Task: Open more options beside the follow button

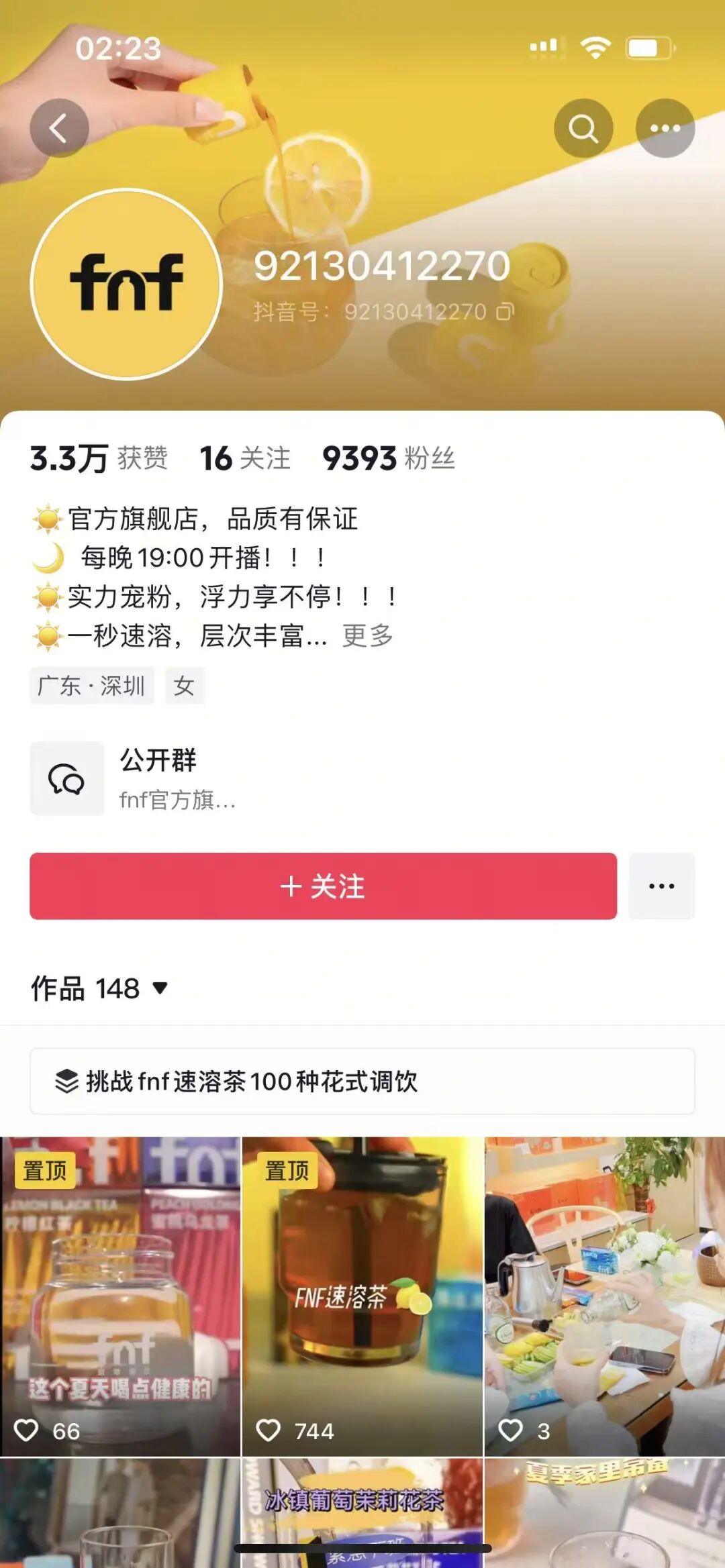Action: (661, 886)
